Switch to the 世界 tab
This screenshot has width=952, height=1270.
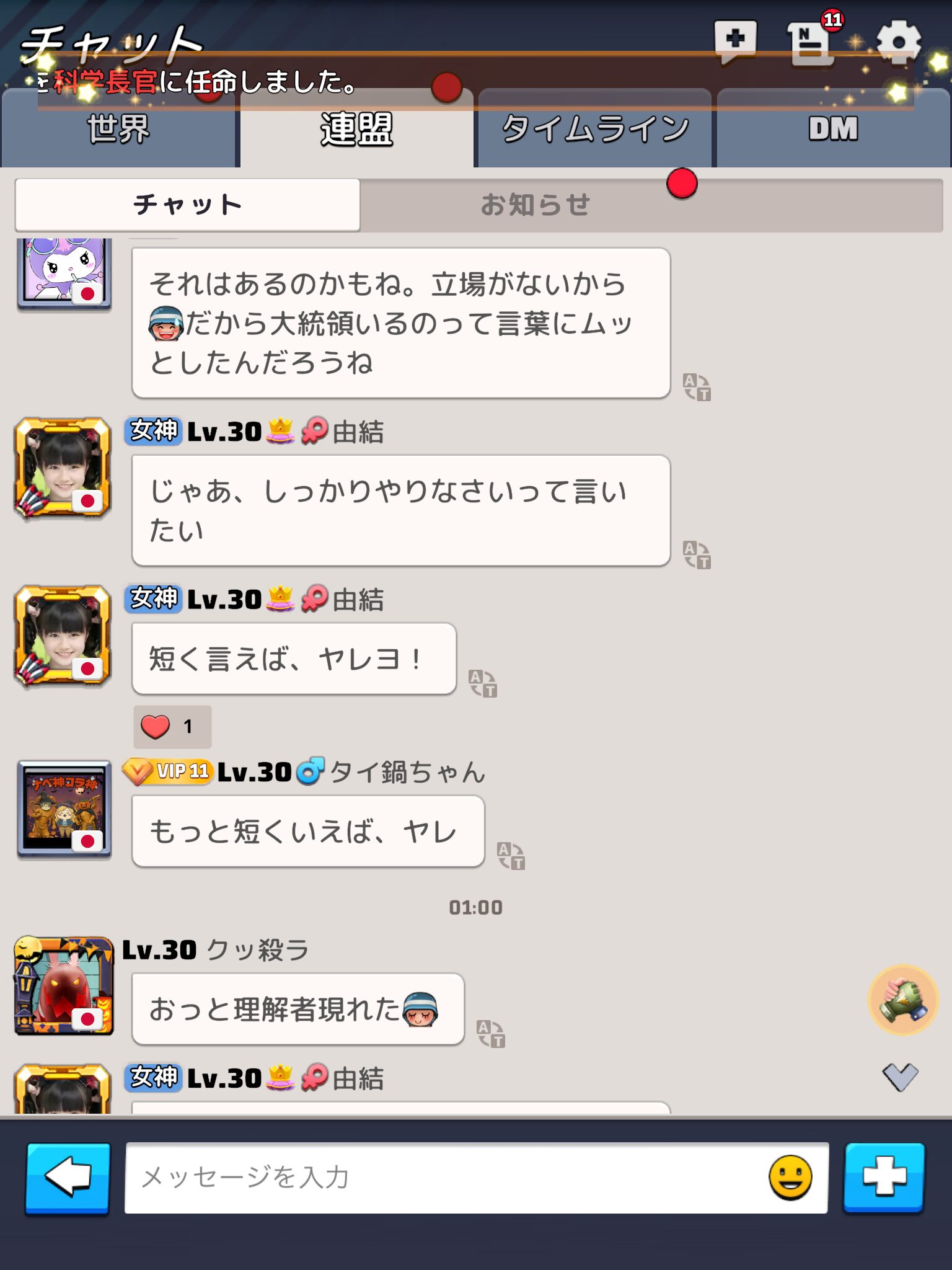point(118,130)
